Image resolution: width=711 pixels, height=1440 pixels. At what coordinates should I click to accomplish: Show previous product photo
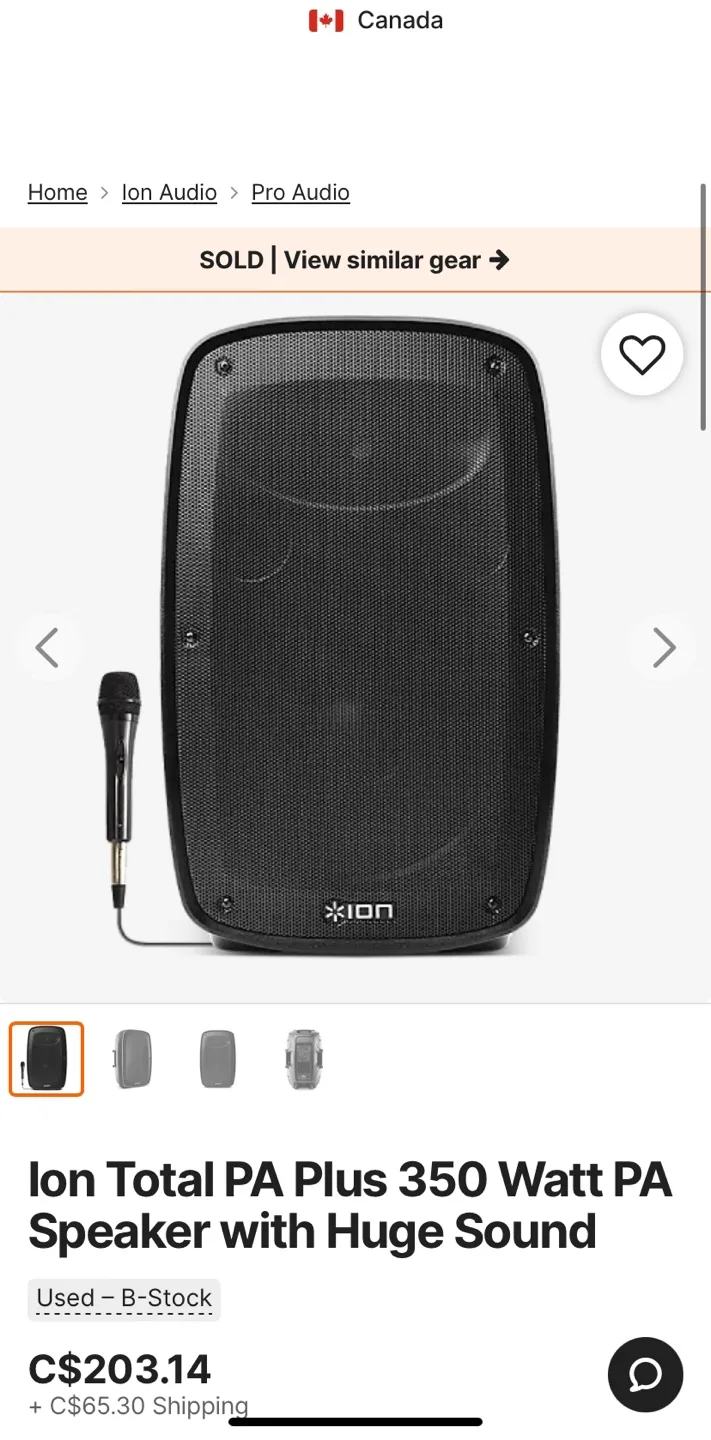(x=47, y=647)
